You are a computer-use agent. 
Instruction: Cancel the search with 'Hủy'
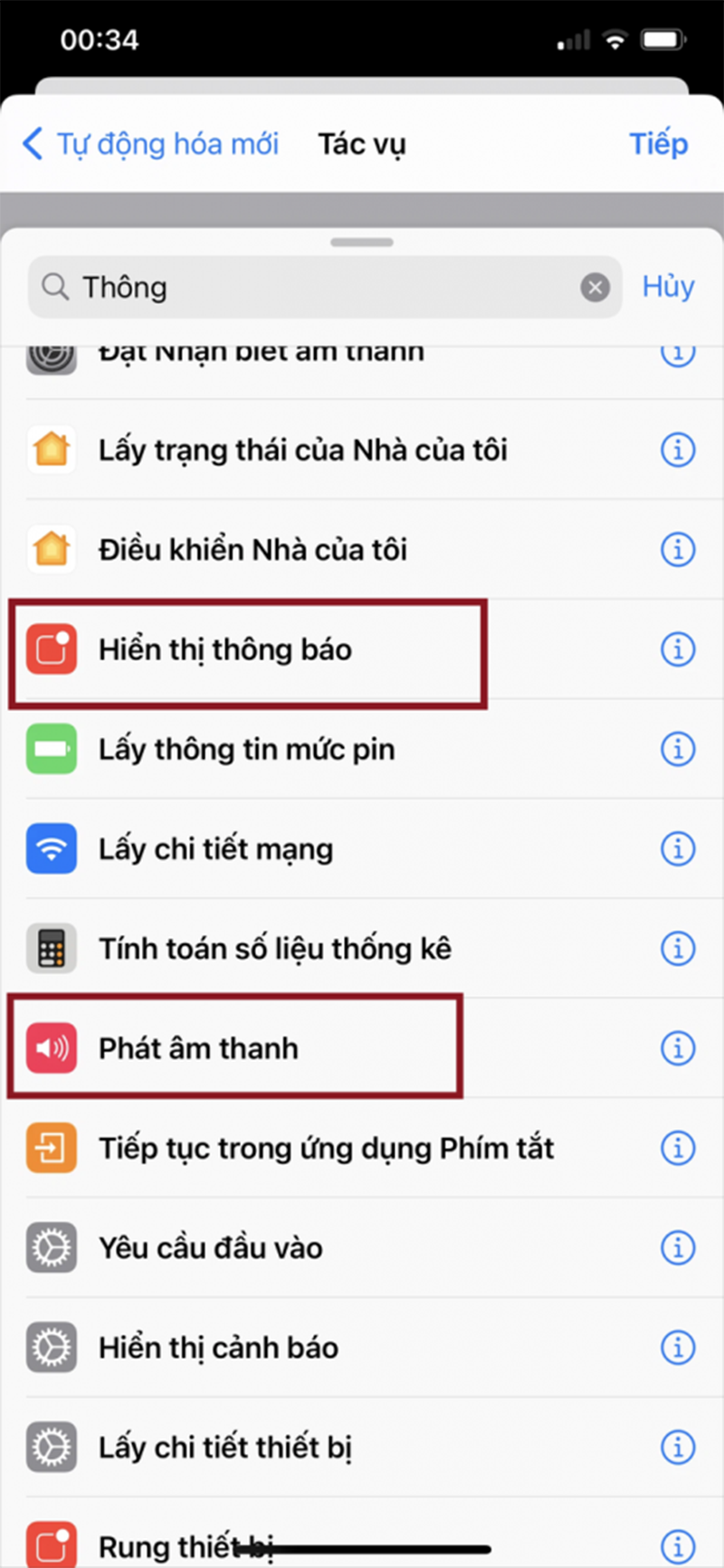[x=668, y=287]
